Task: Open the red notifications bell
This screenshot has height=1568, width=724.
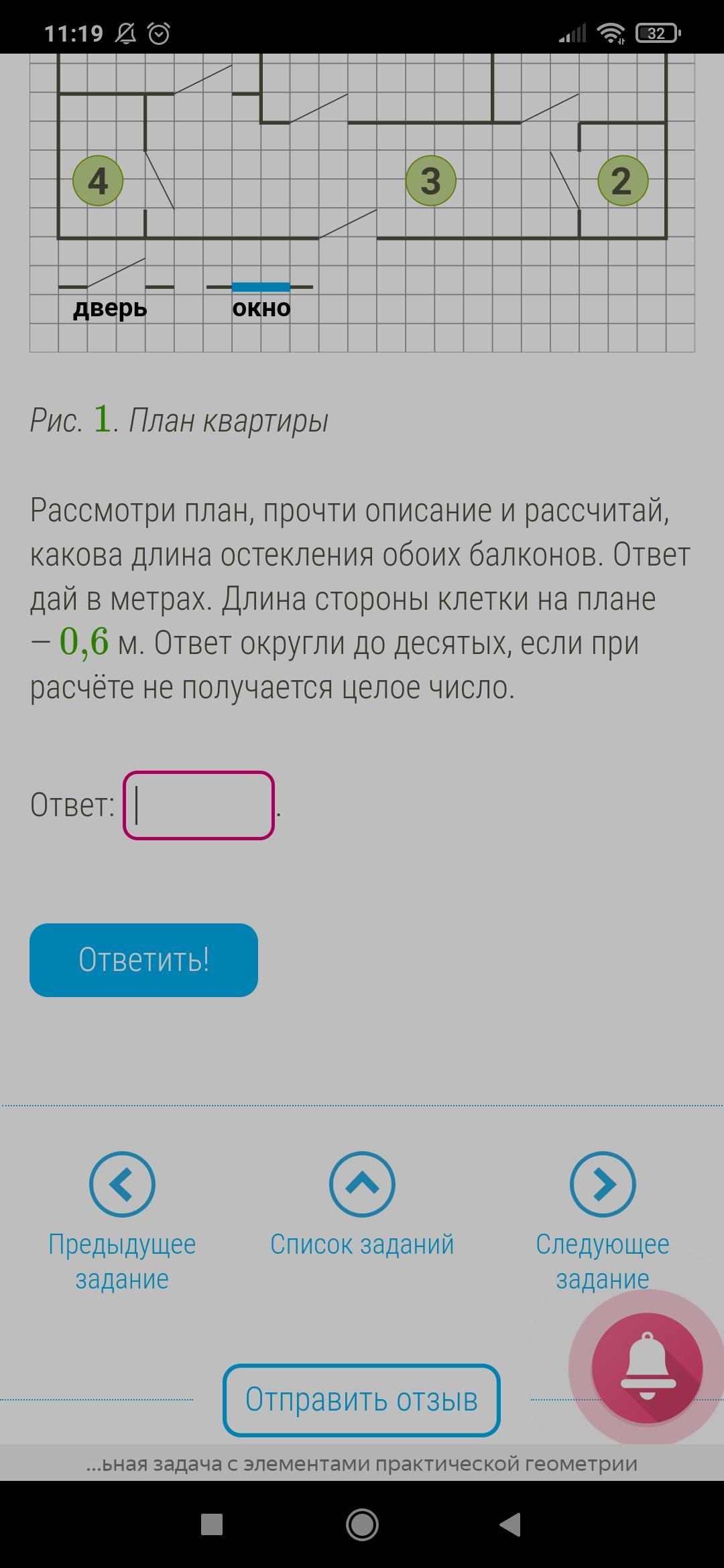Action: pos(647,1368)
